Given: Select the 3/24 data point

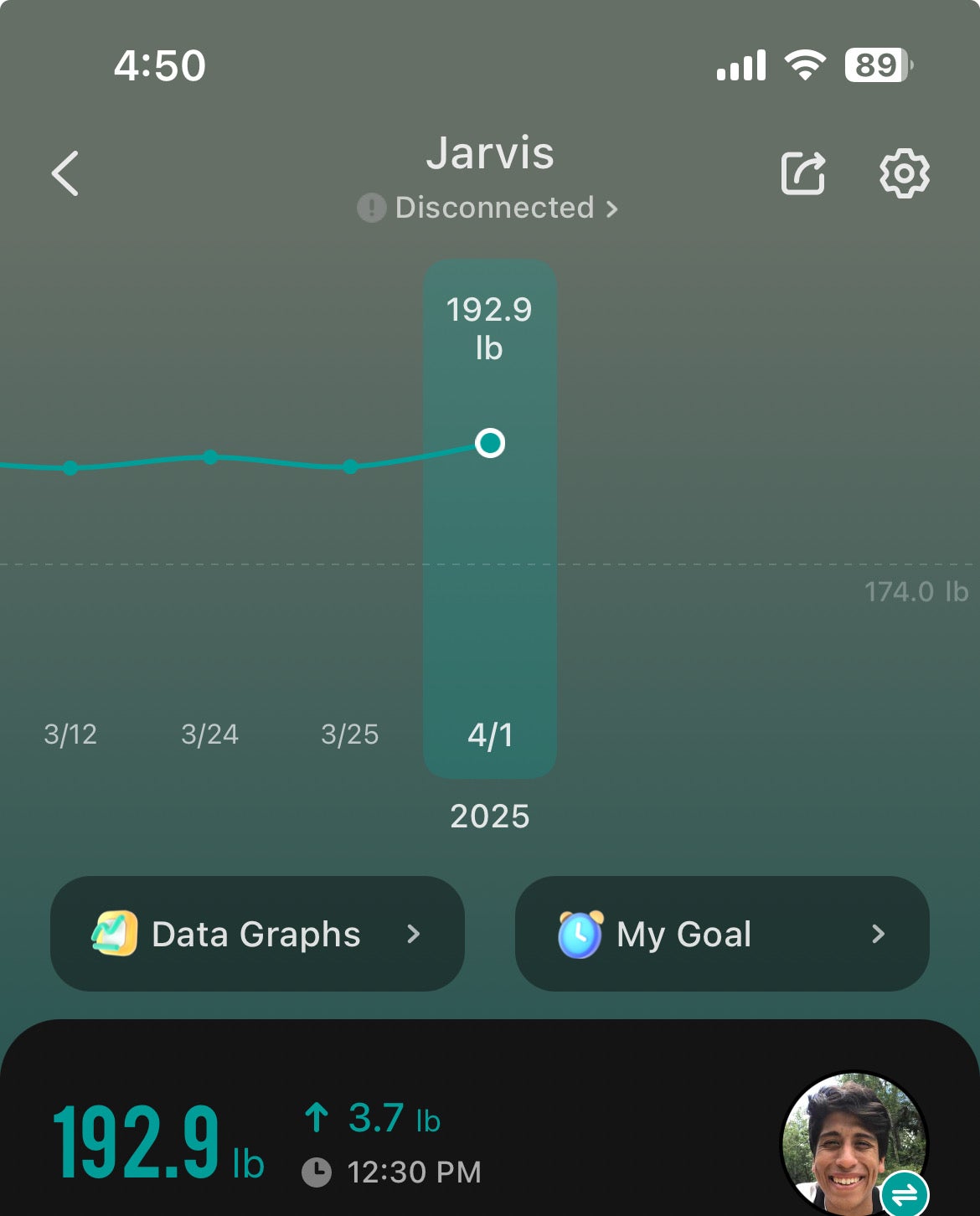Looking at the screenshot, I should click(x=210, y=456).
